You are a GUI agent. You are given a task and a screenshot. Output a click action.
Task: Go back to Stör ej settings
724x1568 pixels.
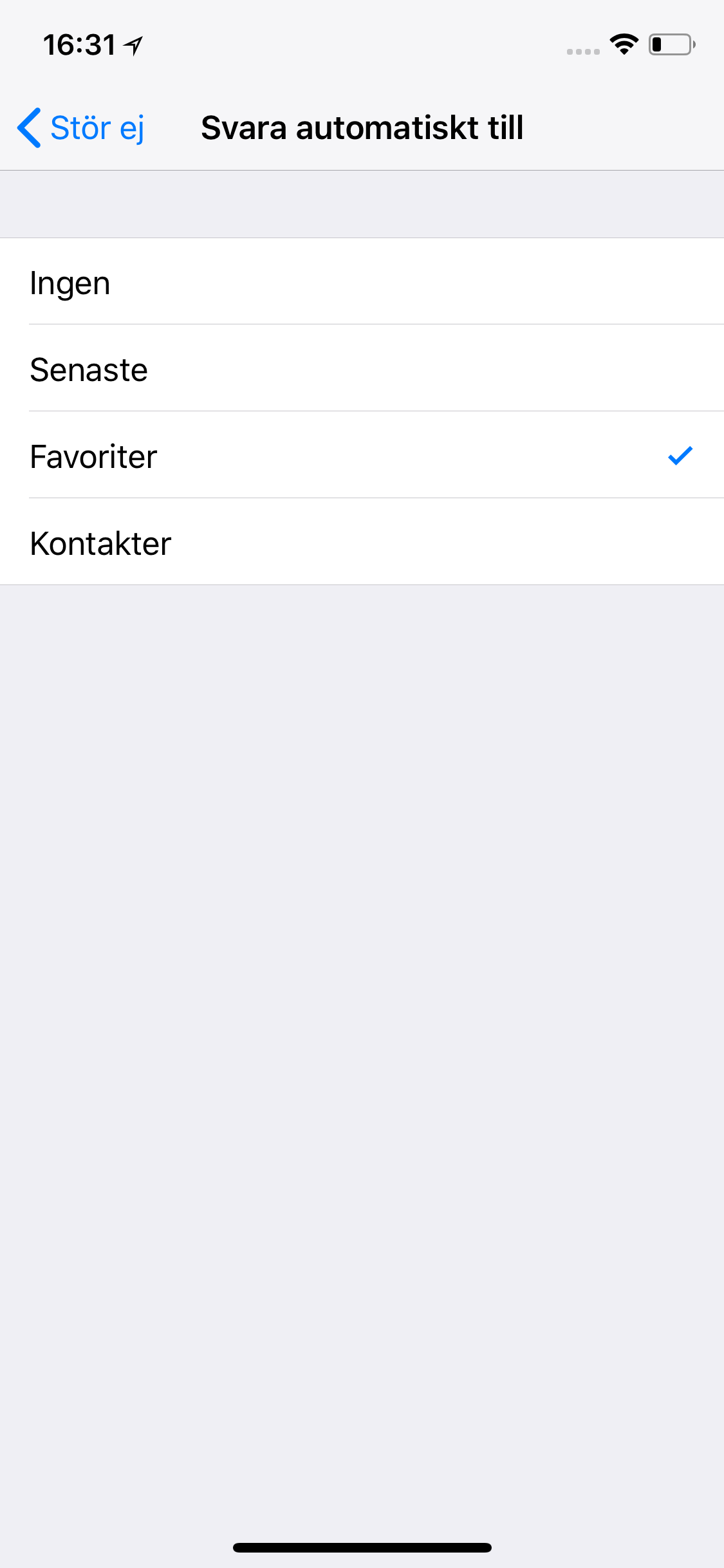pyautogui.click(x=81, y=127)
